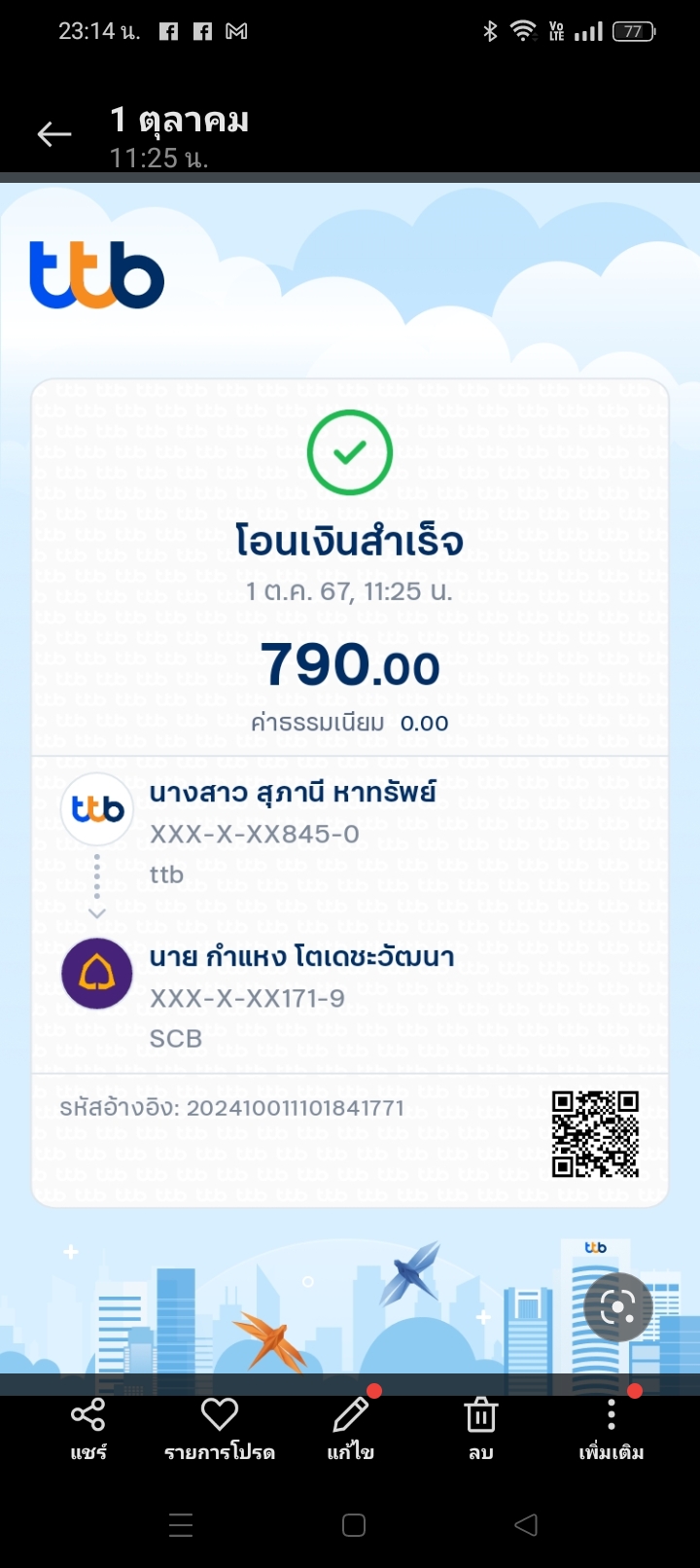Viewport: 700px width, 1568px height.
Task: Go back using the top-left arrow
Action: 54,134
